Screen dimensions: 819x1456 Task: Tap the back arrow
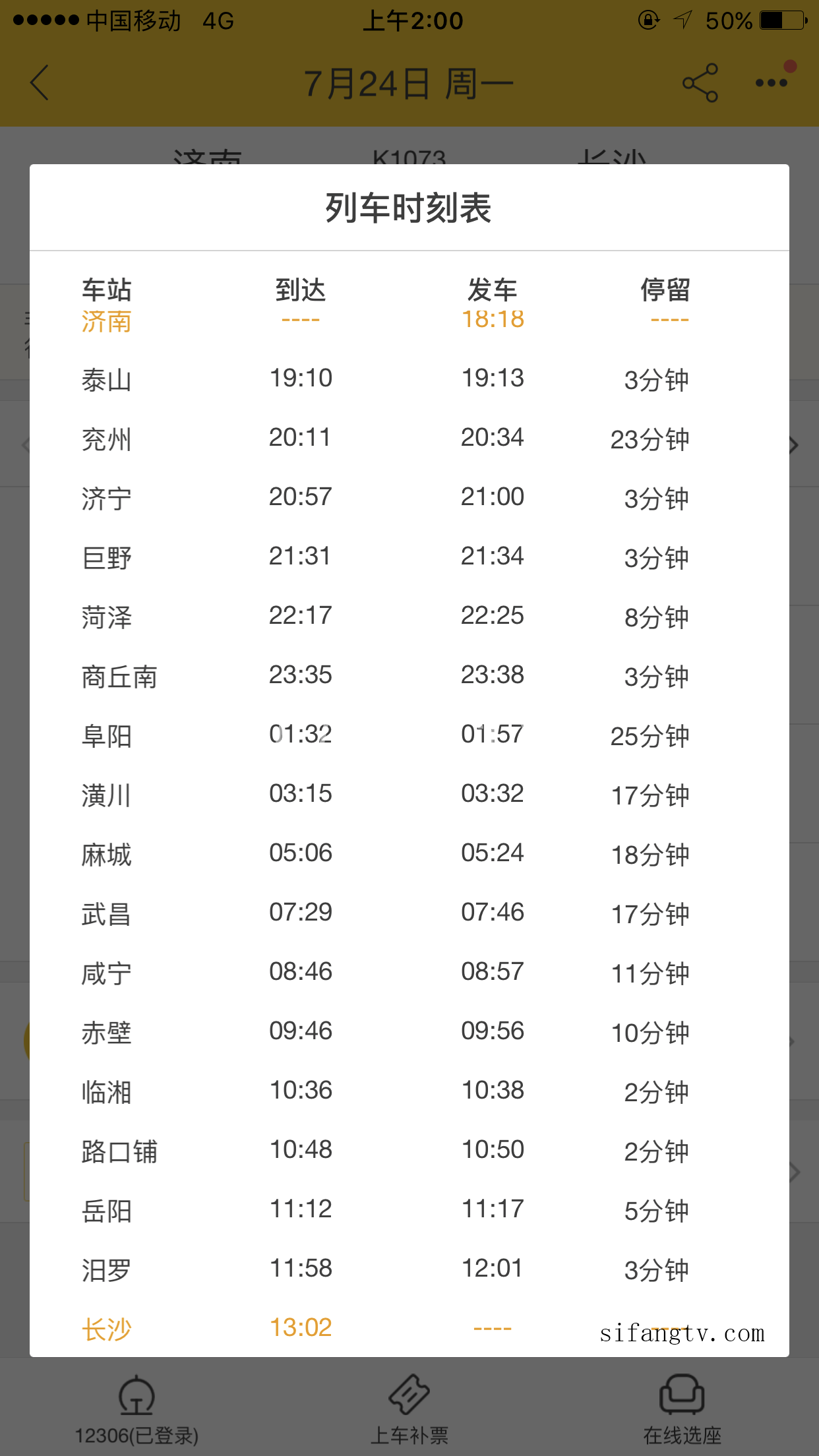[40, 83]
